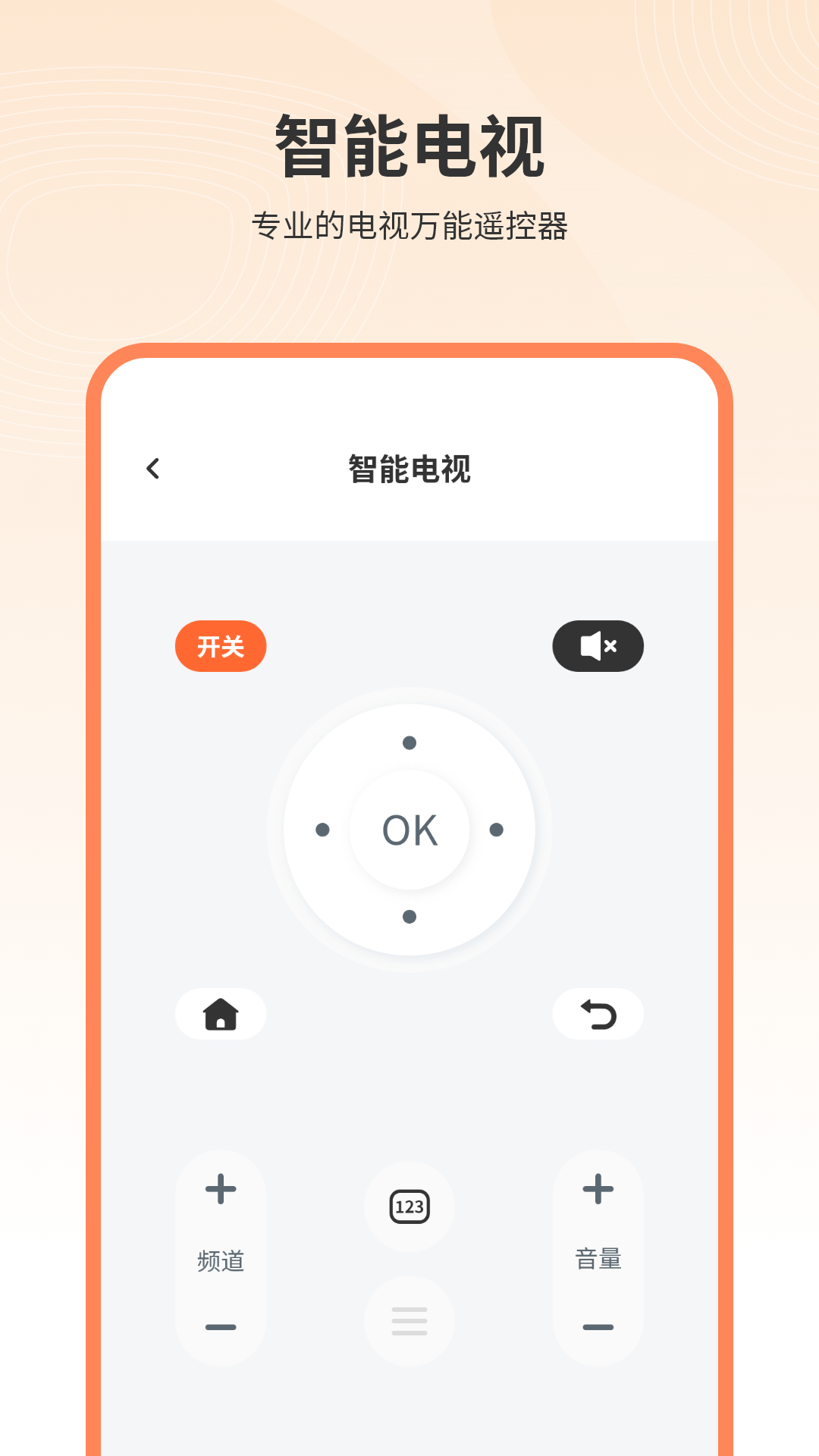
Task: Toggle the remote power switch on
Action: click(x=221, y=645)
